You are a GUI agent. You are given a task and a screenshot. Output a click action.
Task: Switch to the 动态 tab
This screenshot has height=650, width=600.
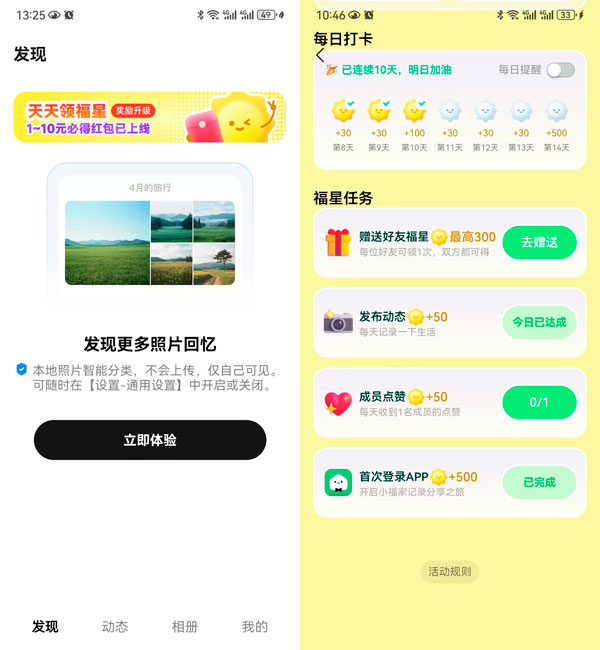[x=115, y=627]
